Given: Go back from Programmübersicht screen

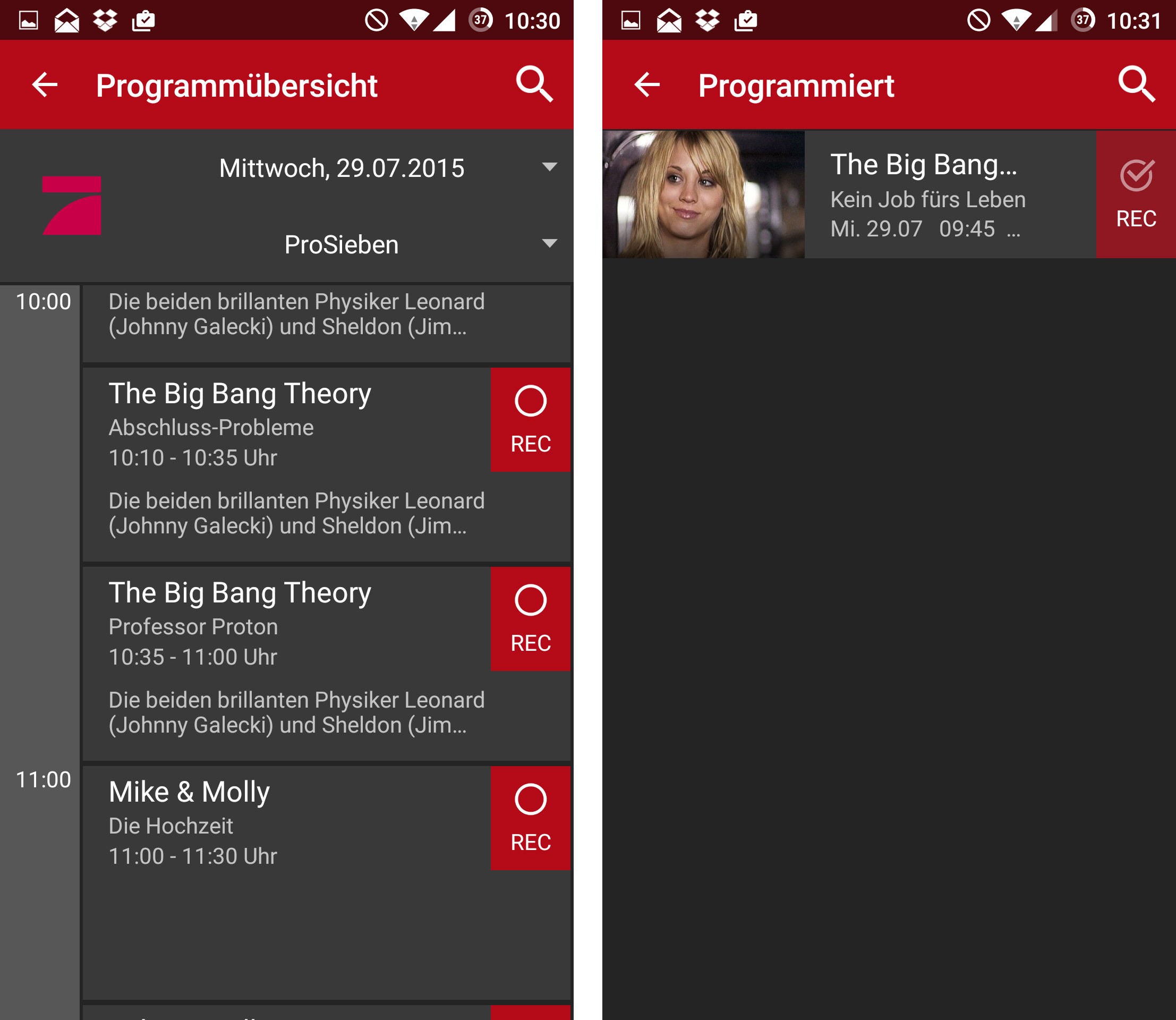Looking at the screenshot, I should coord(45,86).
